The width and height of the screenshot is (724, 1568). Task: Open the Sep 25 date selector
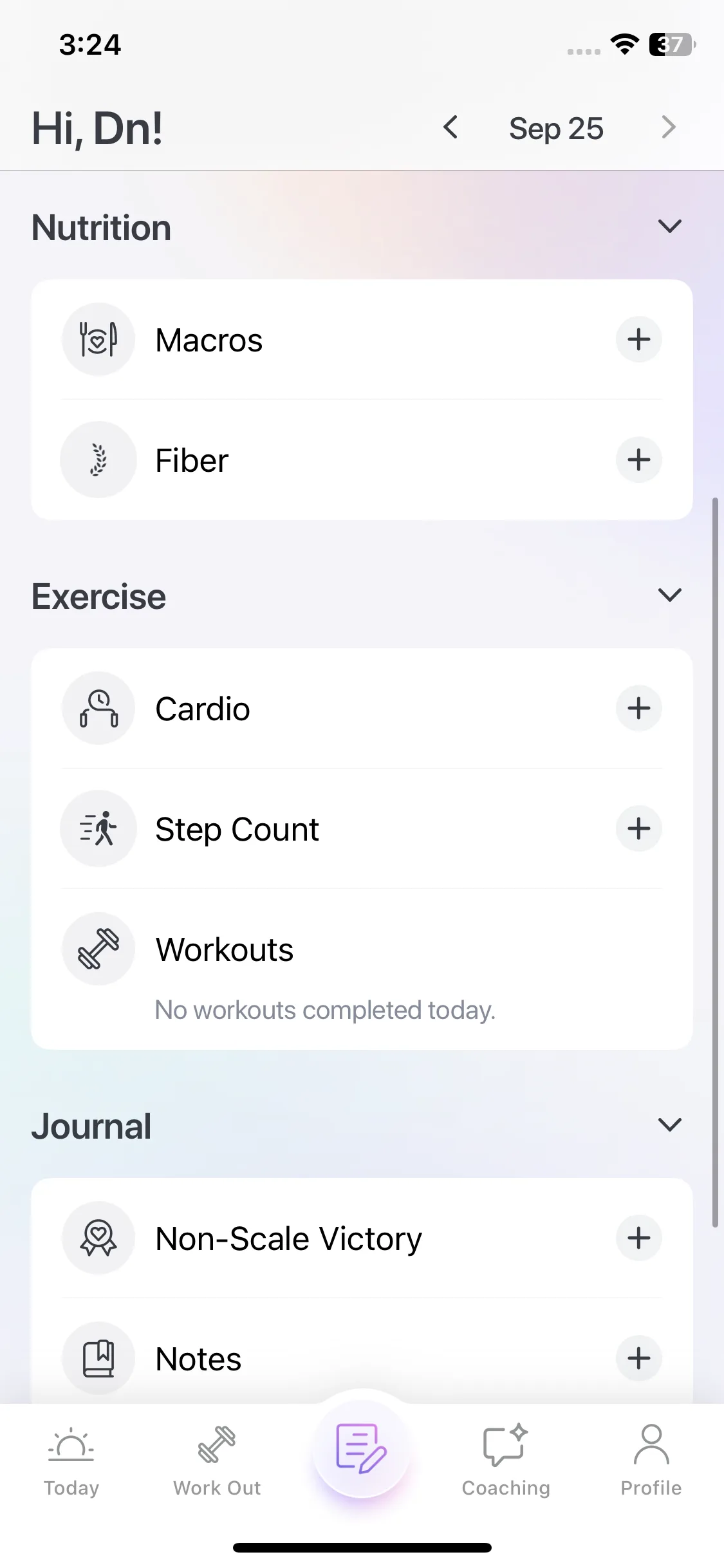tap(556, 128)
